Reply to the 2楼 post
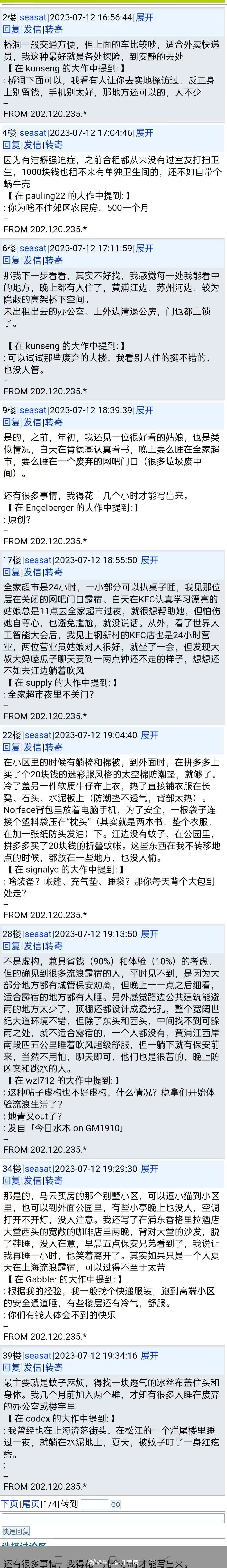 [11, 29]
